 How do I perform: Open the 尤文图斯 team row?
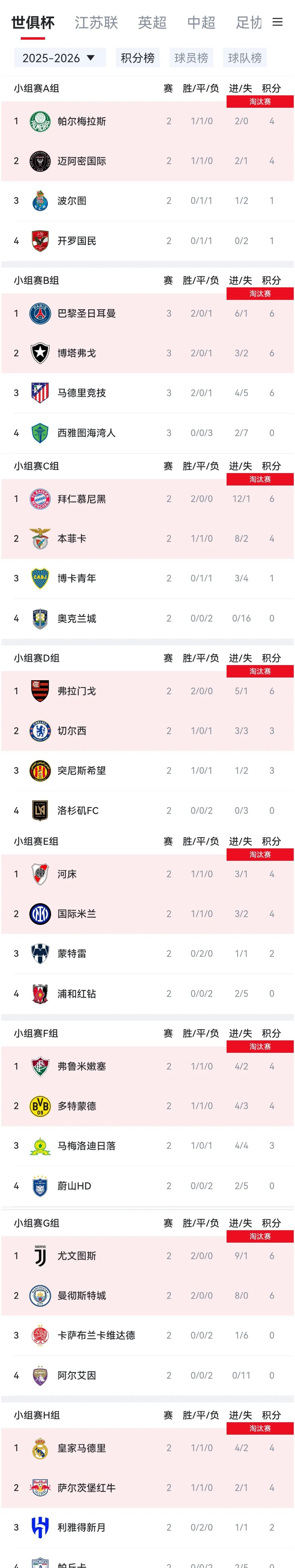click(x=77, y=1256)
